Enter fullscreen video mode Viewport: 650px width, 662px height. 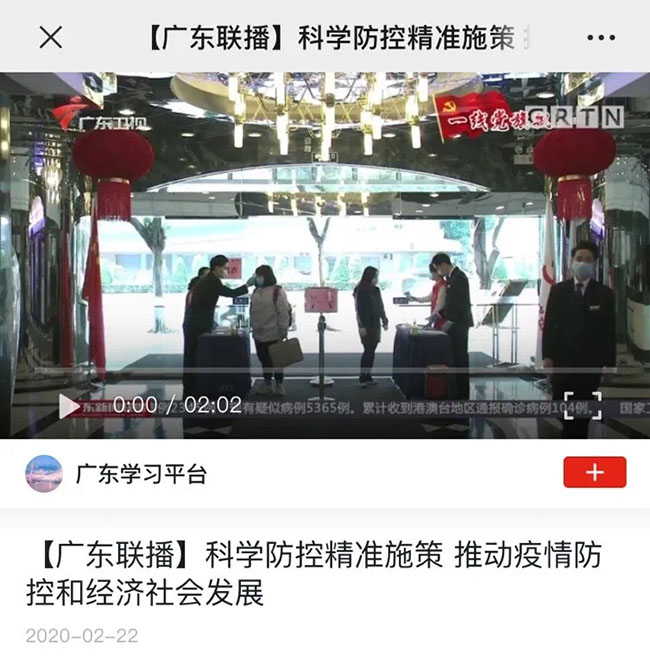(583, 406)
